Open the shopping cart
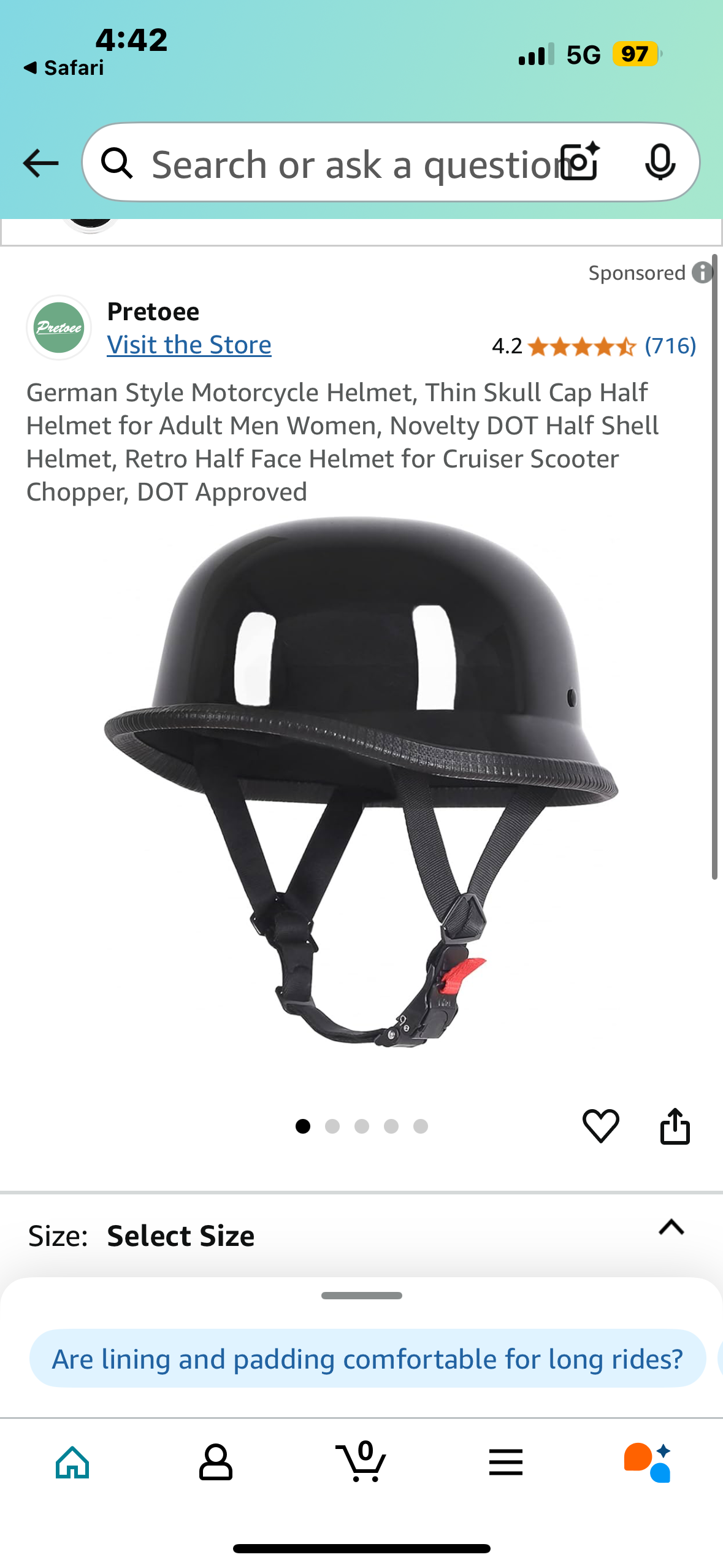 pyautogui.click(x=361, y=1462)
